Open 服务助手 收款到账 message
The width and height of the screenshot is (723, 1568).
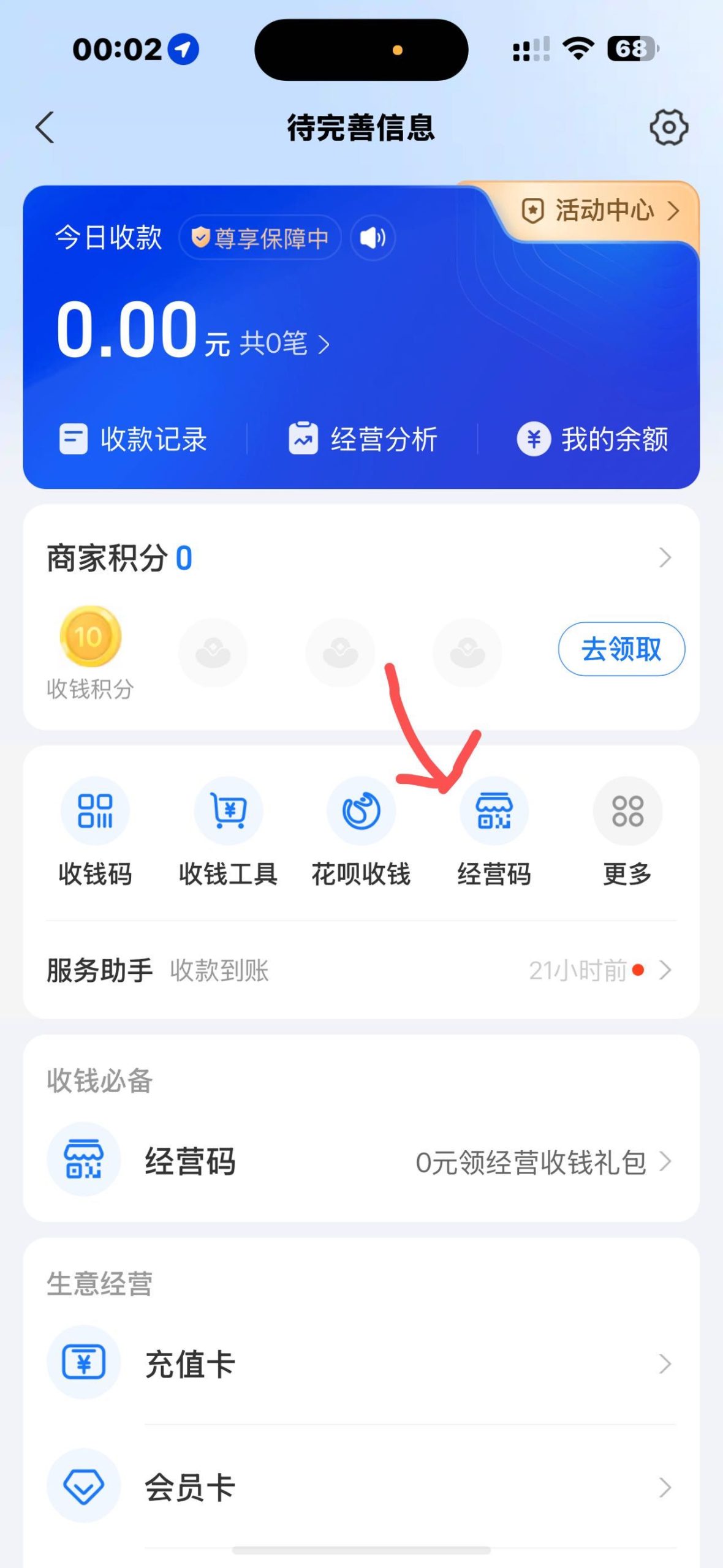tap(360, 970)
